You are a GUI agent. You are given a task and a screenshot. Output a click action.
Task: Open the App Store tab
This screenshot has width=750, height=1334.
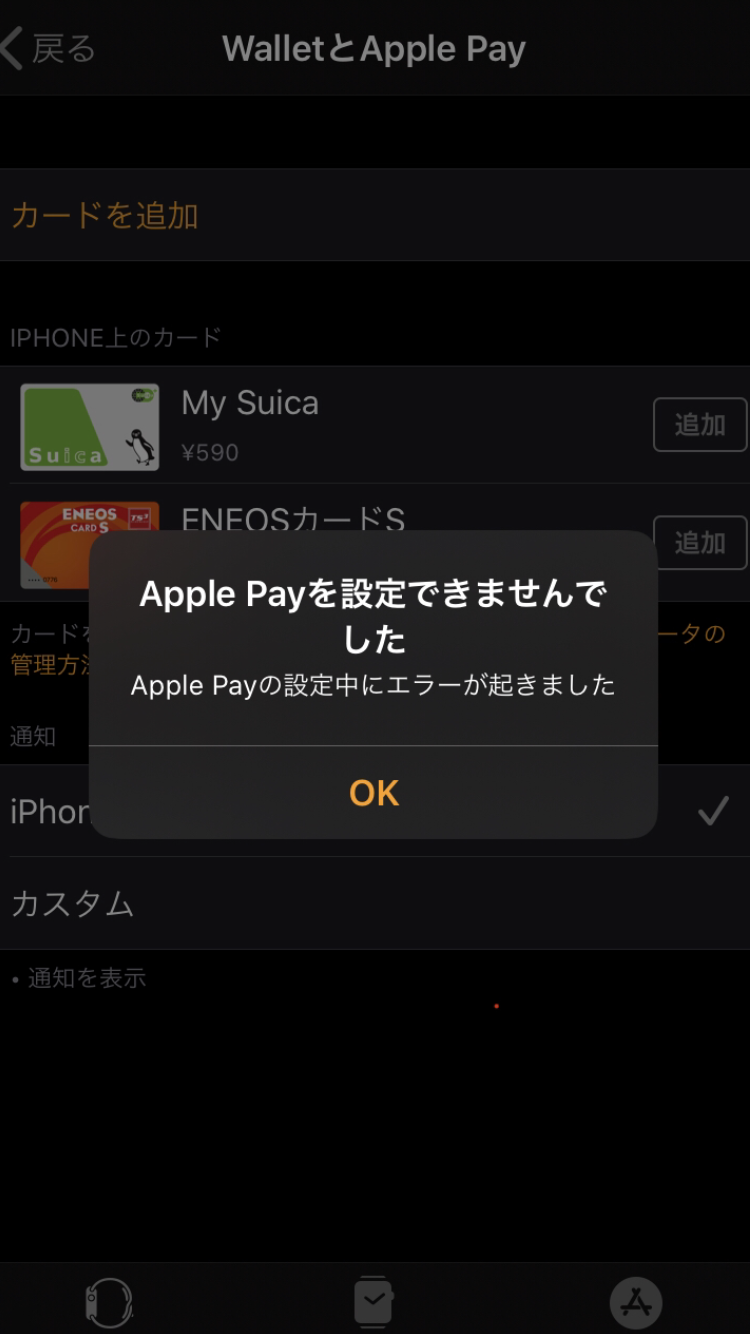pos(636,1302)
